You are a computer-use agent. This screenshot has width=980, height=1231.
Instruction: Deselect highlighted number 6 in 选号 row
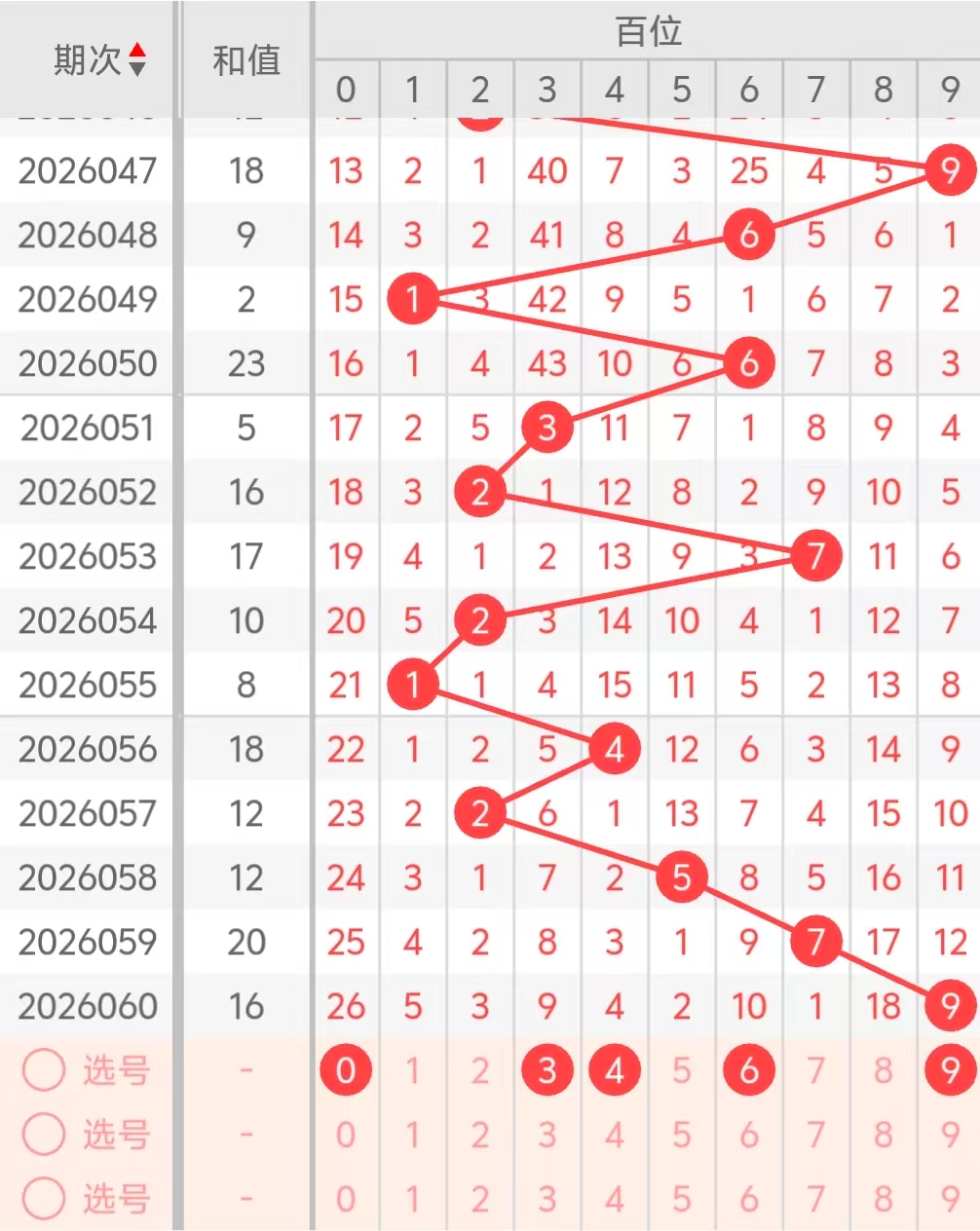[x=749, y=1070]
